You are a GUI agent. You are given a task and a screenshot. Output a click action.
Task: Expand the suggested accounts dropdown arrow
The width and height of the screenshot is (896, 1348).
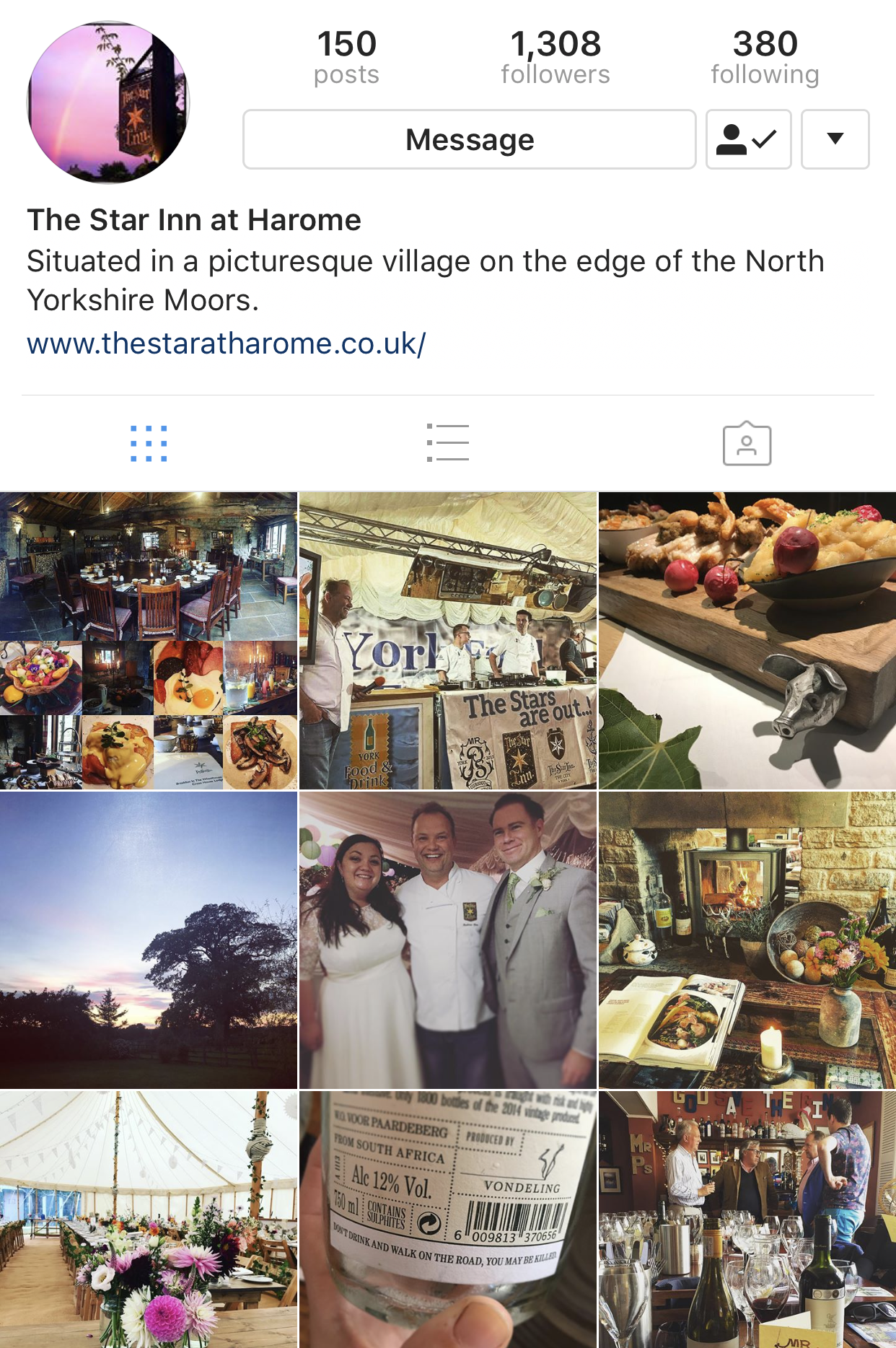point(835,139)
